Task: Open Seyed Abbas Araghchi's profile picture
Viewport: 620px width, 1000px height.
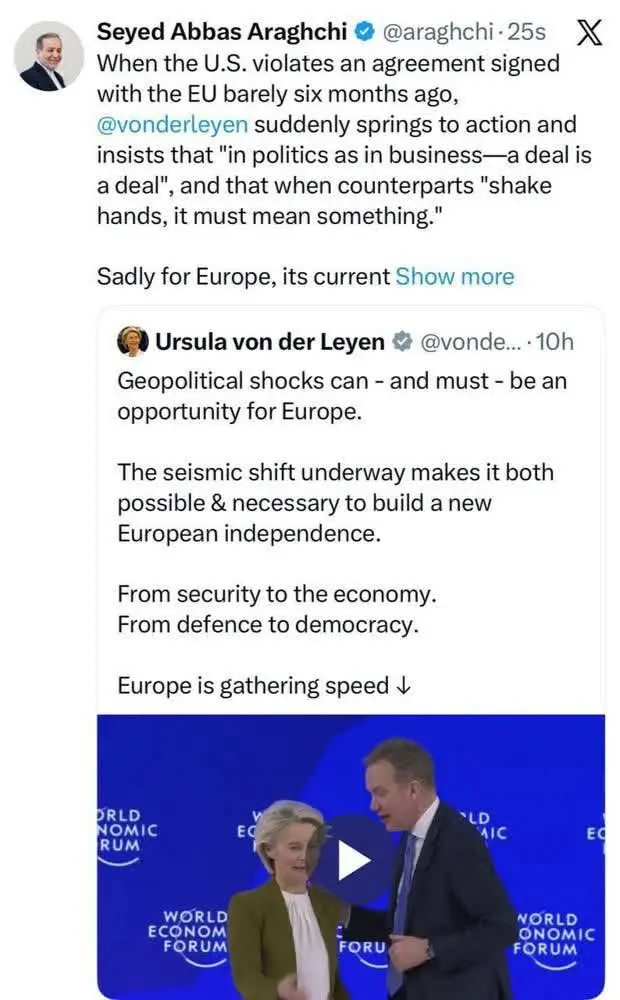Action: pyautogui.click(x=48, y=56)
